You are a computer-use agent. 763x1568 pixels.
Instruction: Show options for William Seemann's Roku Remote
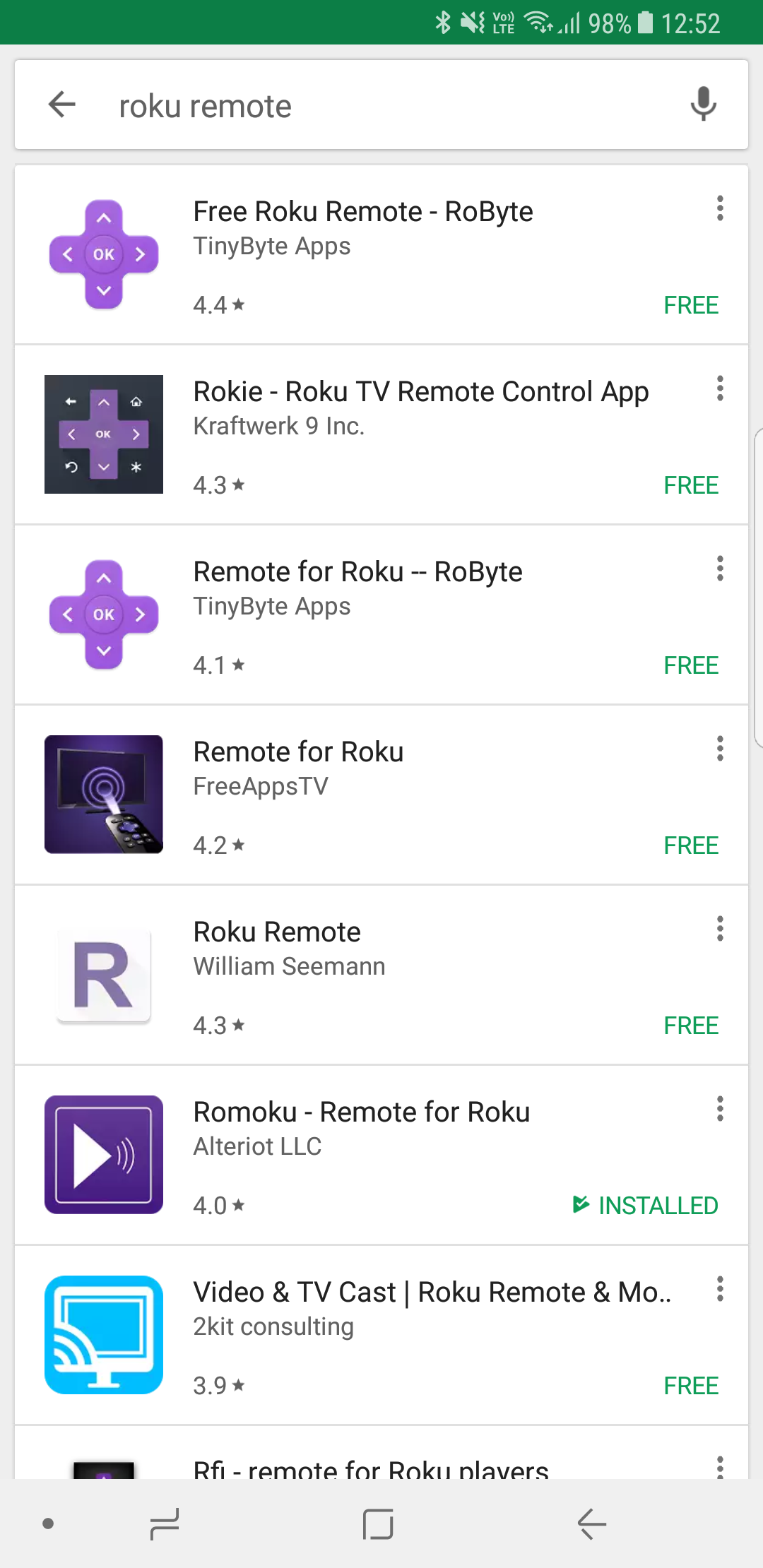[720, 929]
